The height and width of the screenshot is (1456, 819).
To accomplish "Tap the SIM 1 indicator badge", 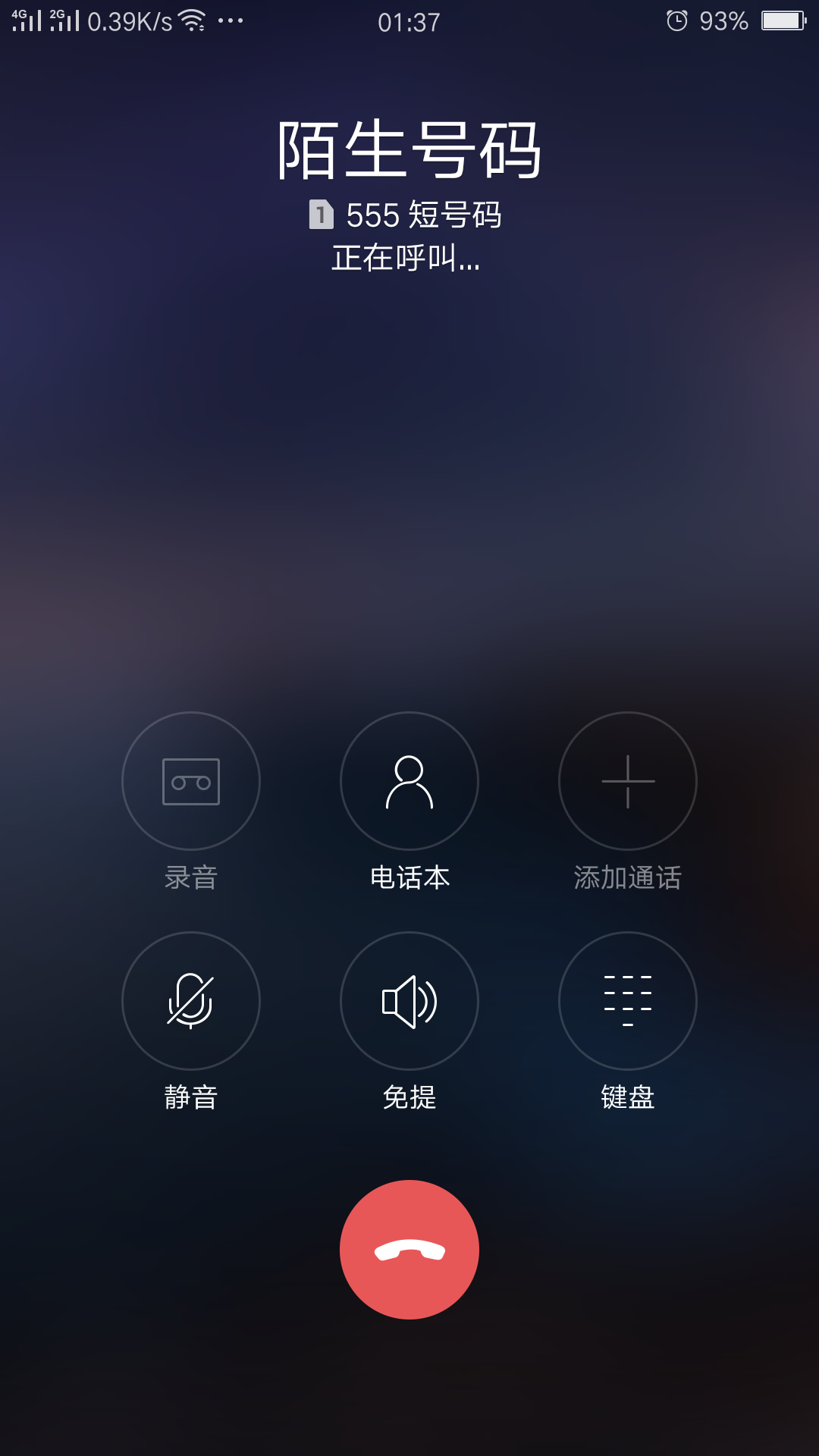I will pos(322,216).
